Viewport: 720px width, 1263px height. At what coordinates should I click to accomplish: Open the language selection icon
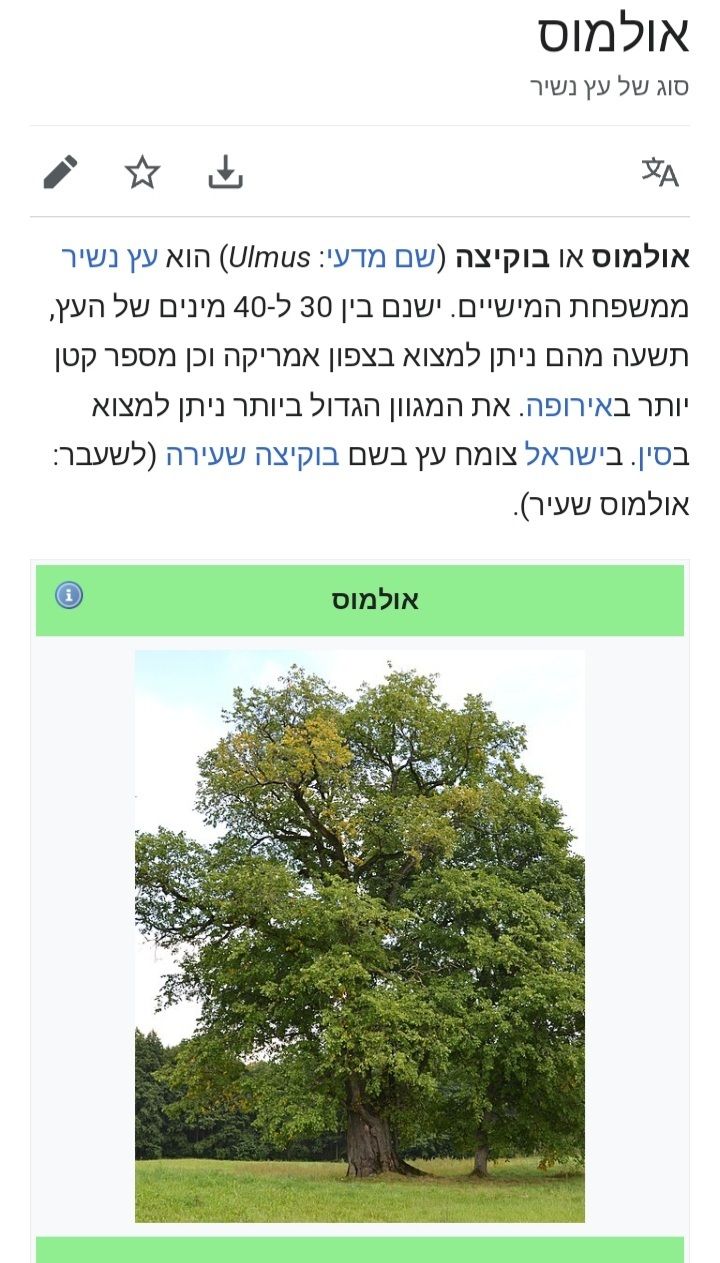tap(660, 172)
